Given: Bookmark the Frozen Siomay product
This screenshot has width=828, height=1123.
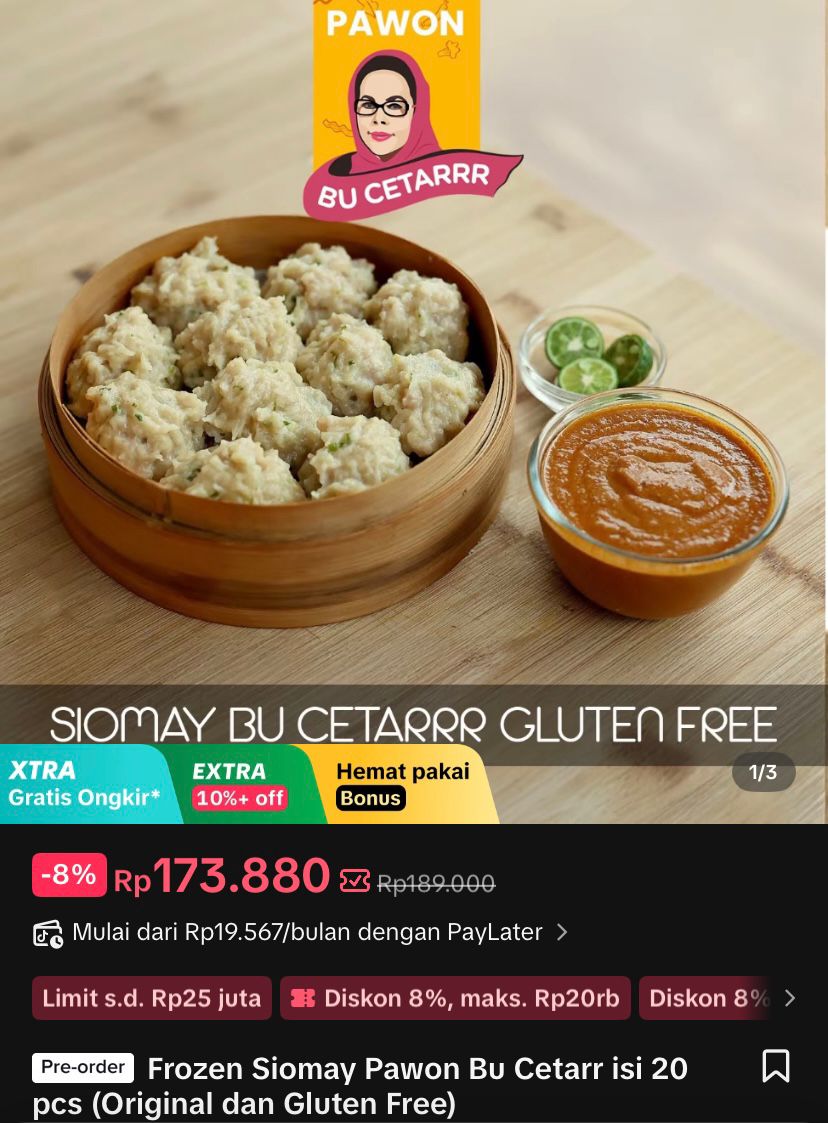Looking at the screenshot, I should coord(776,1066).
